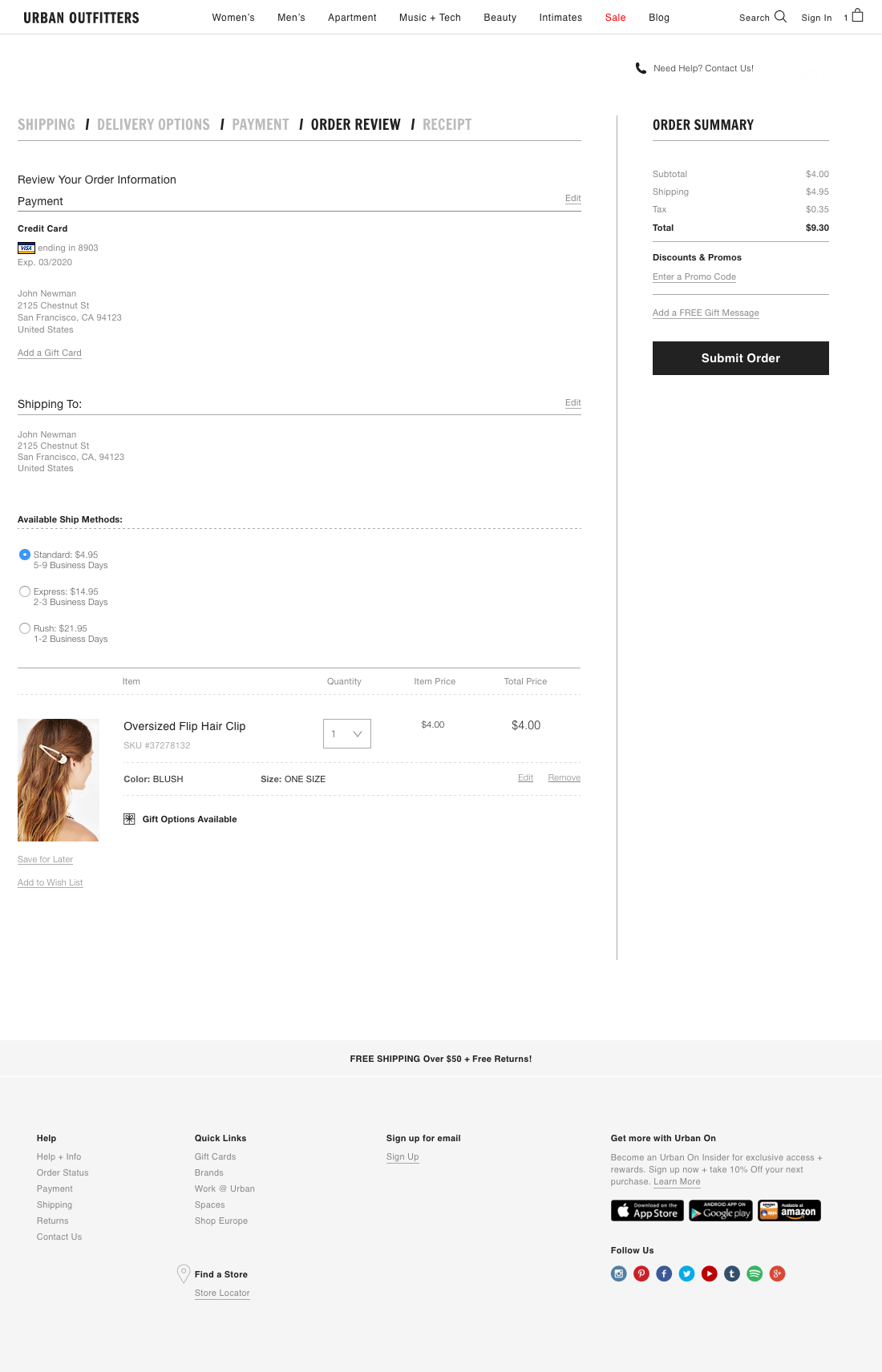The width and height of the screenshot is (882, 1372).
Task: Save the hair clip for later
Action: click(x=45, y=859)
